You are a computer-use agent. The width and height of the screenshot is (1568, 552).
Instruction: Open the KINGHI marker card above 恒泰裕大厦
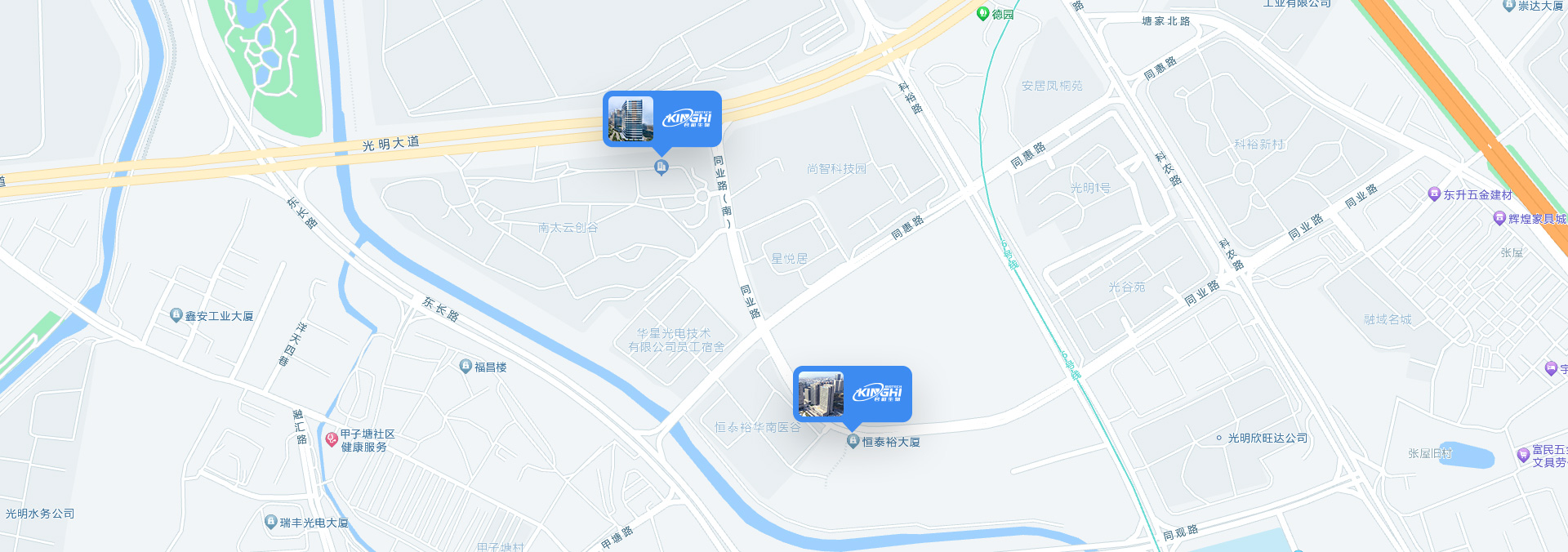(x=852, y=394)
